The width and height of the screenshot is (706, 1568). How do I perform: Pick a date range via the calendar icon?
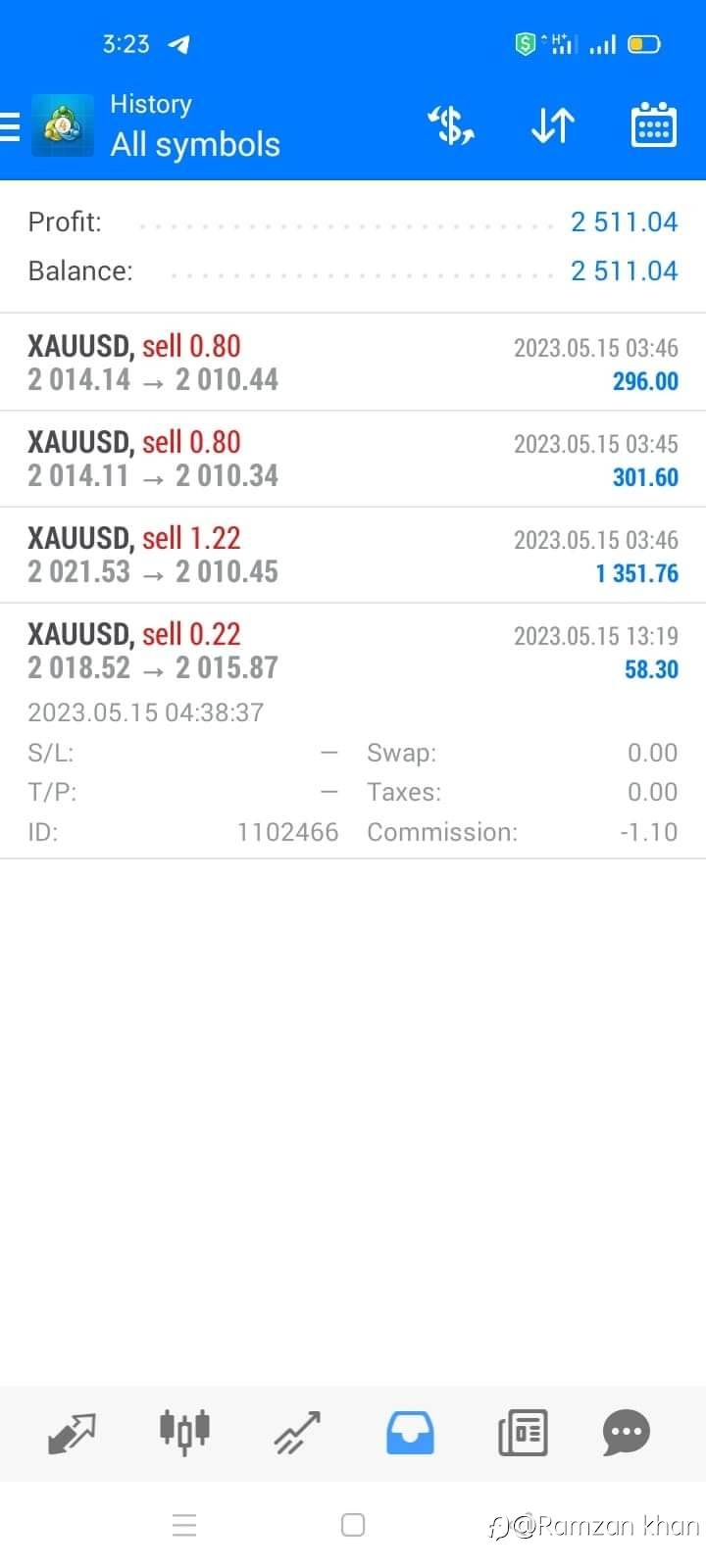click(x=653, y=125)
